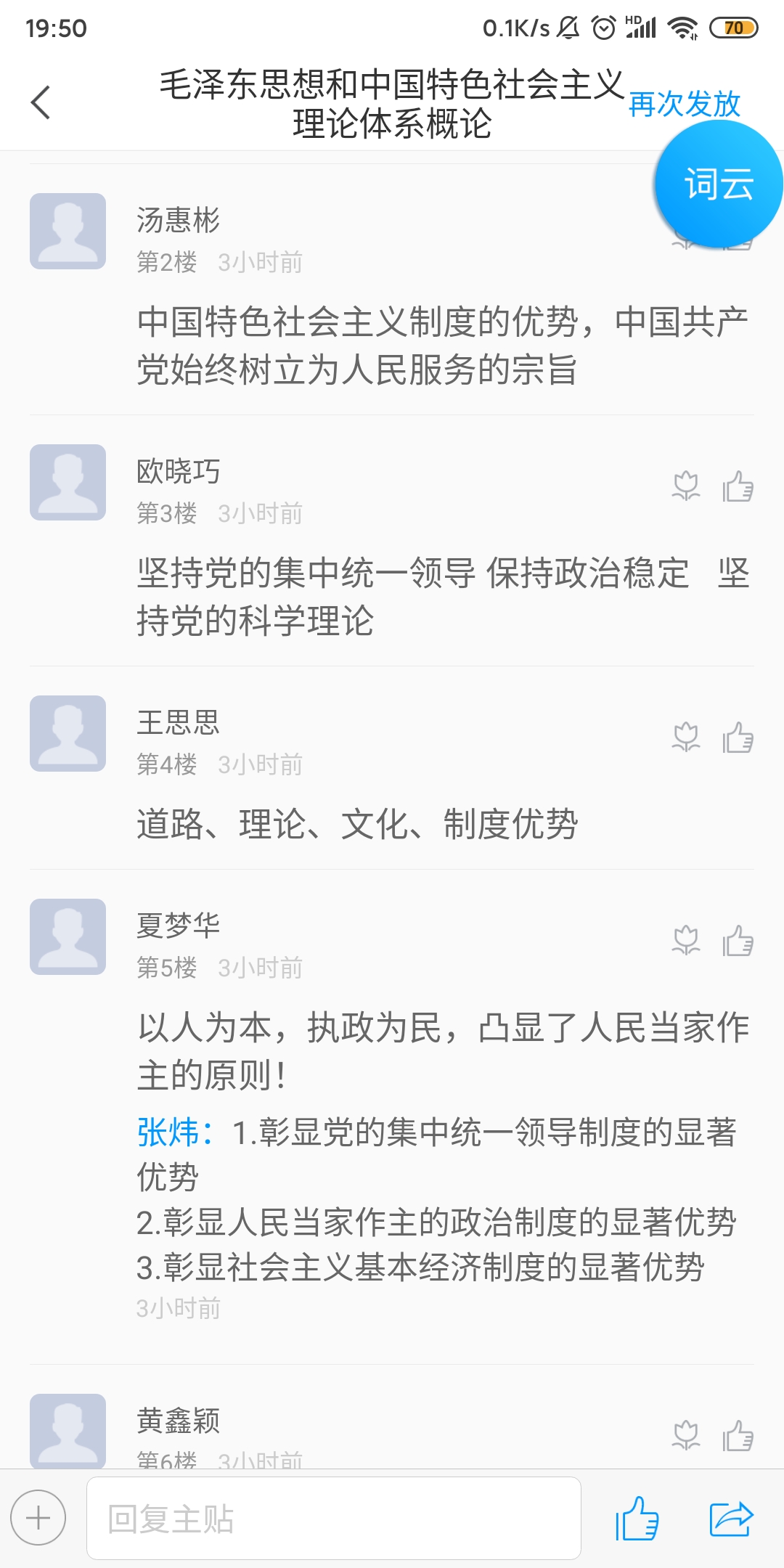The height and width of the screenshot is (1568, 784).
Task: Open the 词云 floating button
Action: [718, 184]
